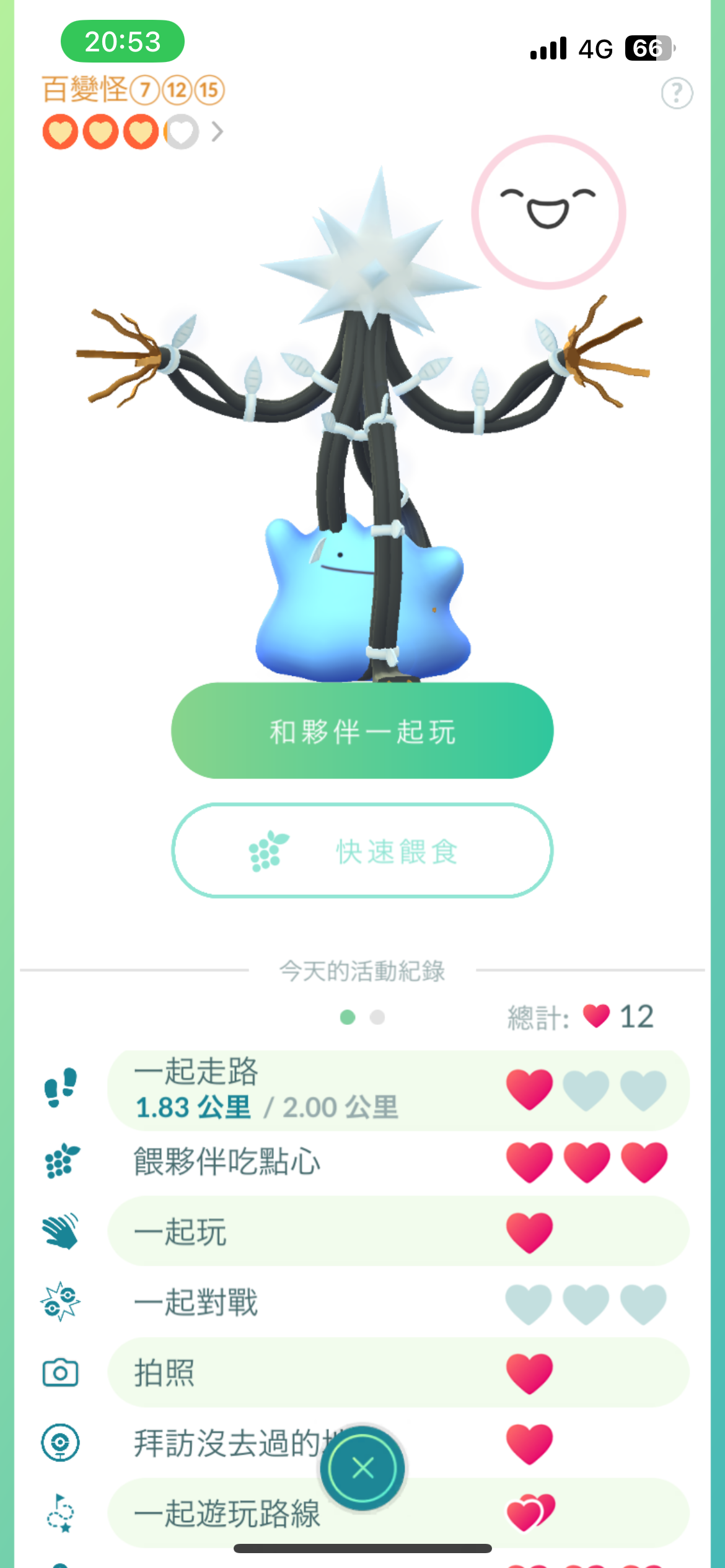Open the help question mark icon

[677, 94]
